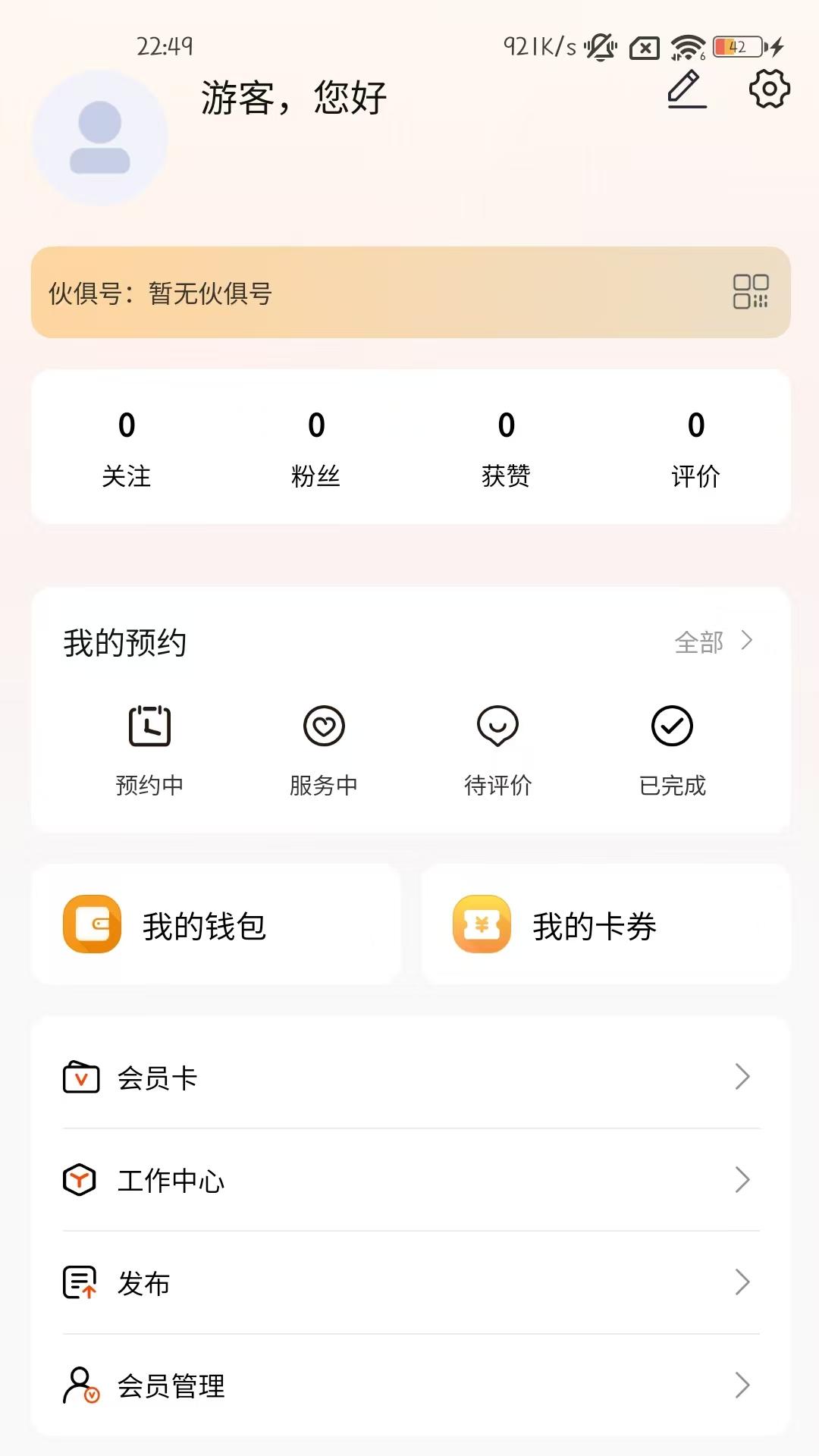This screenshot has height=1456, width=819.
Task: Open the 发布 publish entry
Action: pos(146,1283)
